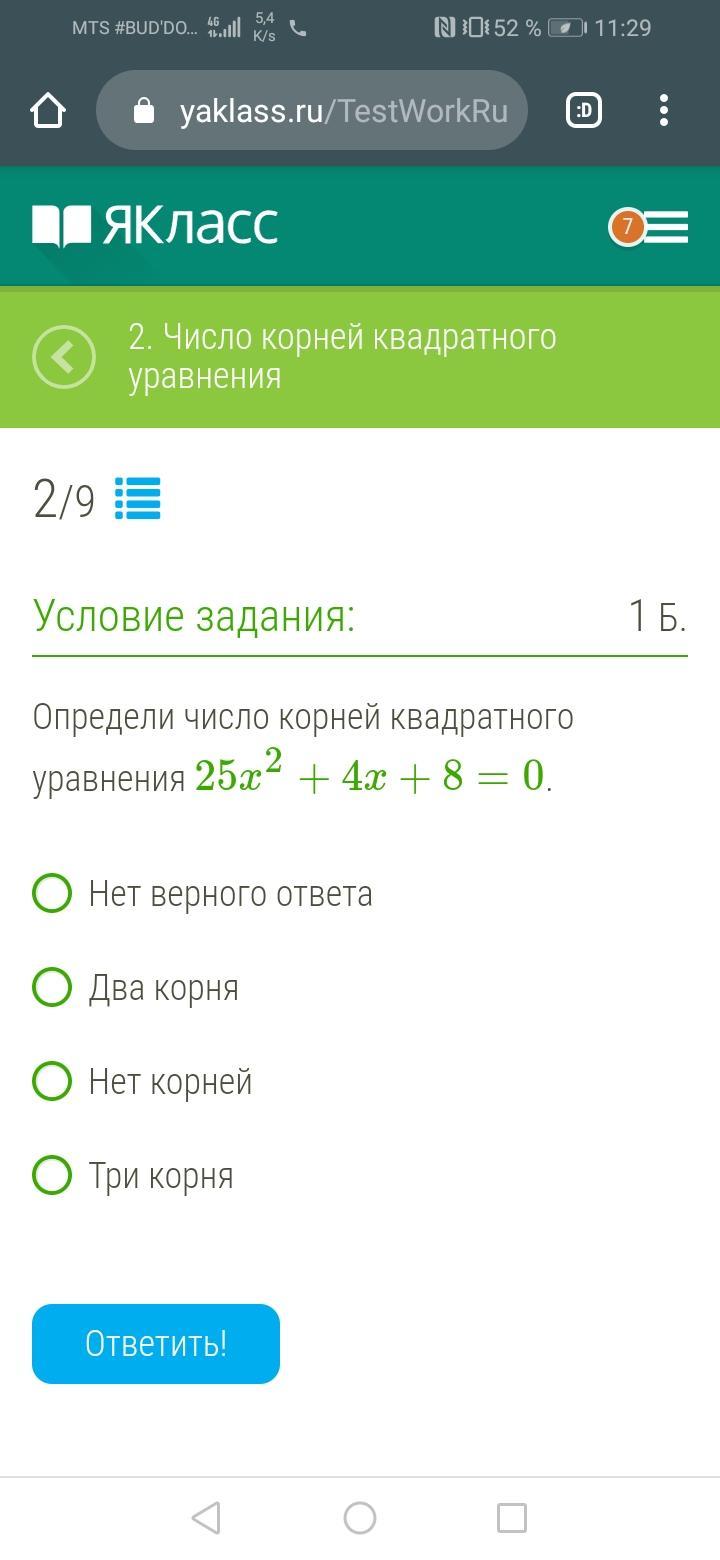Open the browser home page
The width and height of the screenshot is (720, 1560).
(x=48, y=110)
